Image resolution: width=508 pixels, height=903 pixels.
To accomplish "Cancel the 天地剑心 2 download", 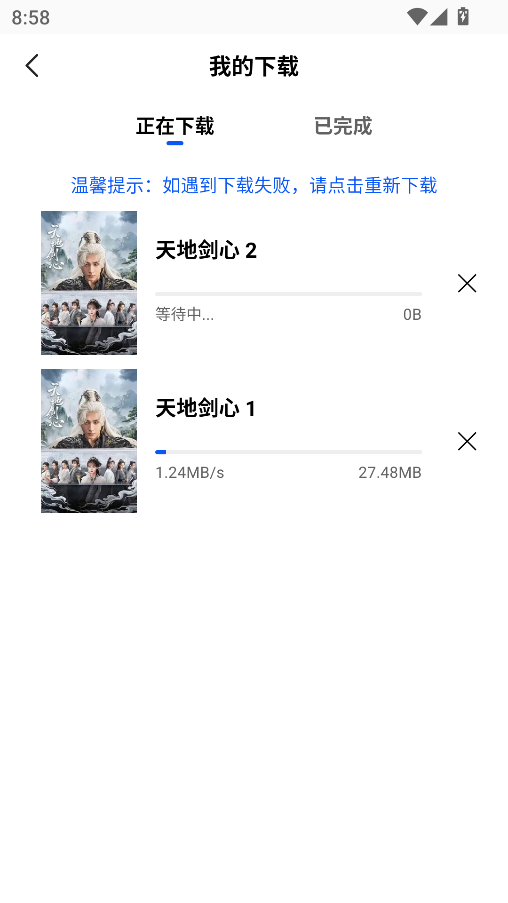I will tap(467, 283).
